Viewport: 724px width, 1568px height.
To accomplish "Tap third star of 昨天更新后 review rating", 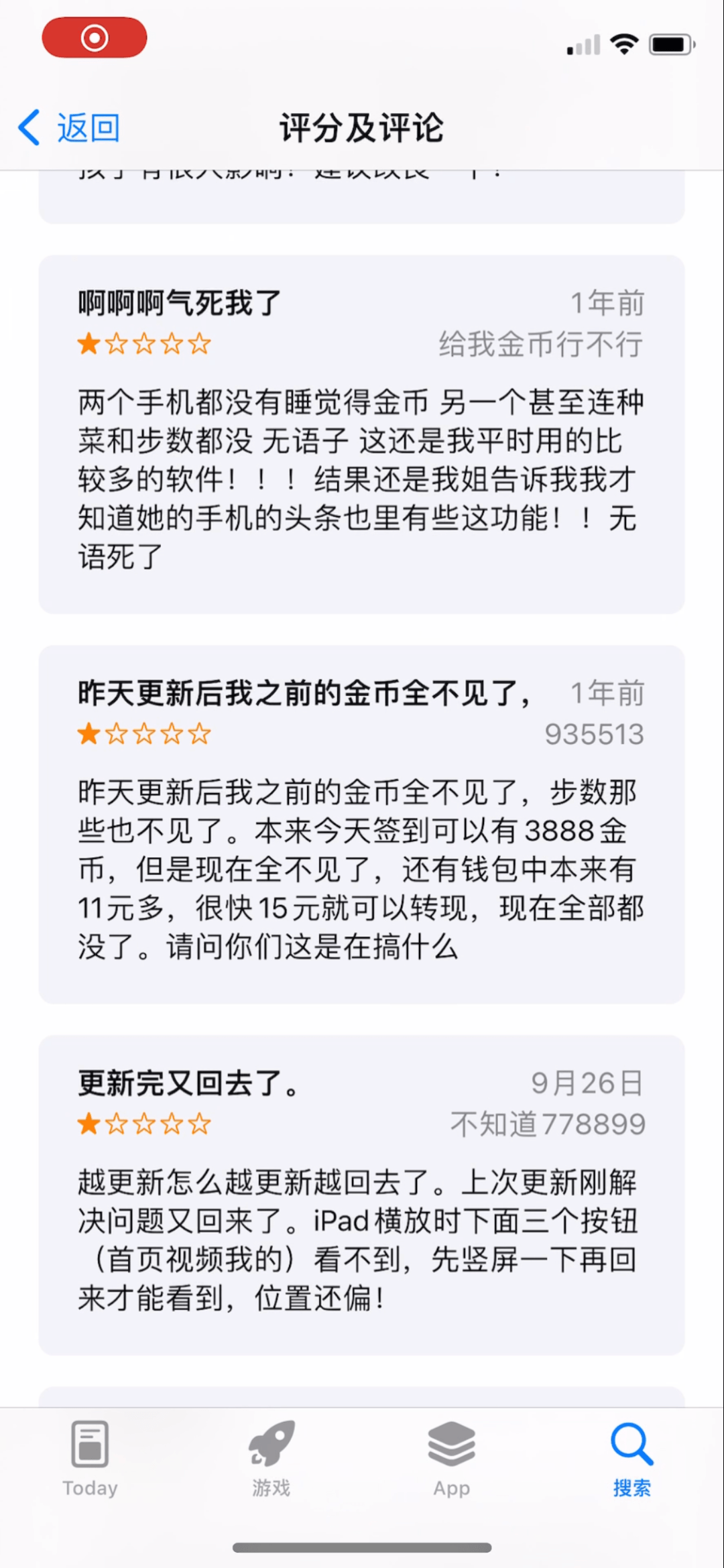I will click(x=144, y=735).
